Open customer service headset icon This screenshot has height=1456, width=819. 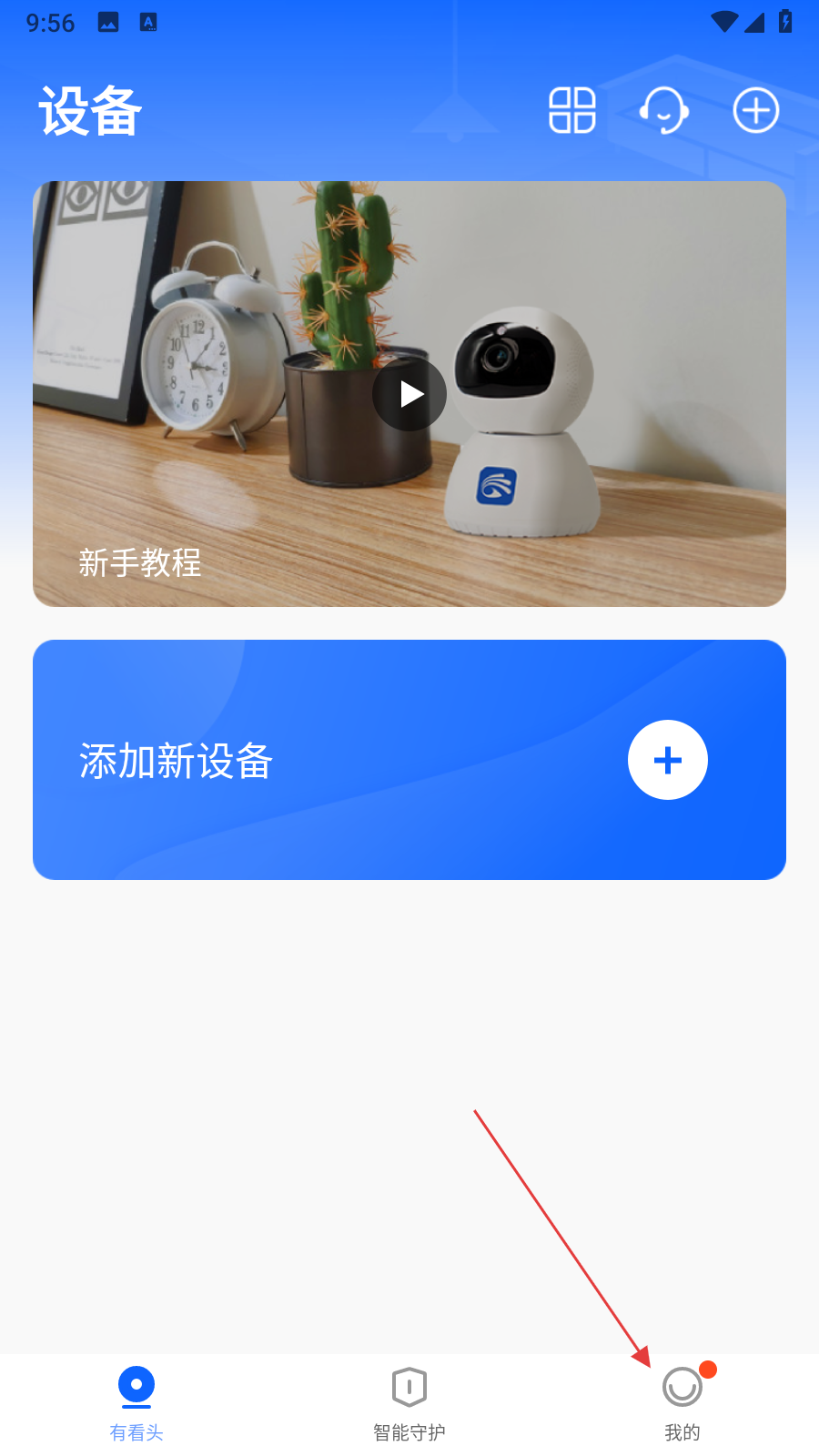(x=664, y=111)
